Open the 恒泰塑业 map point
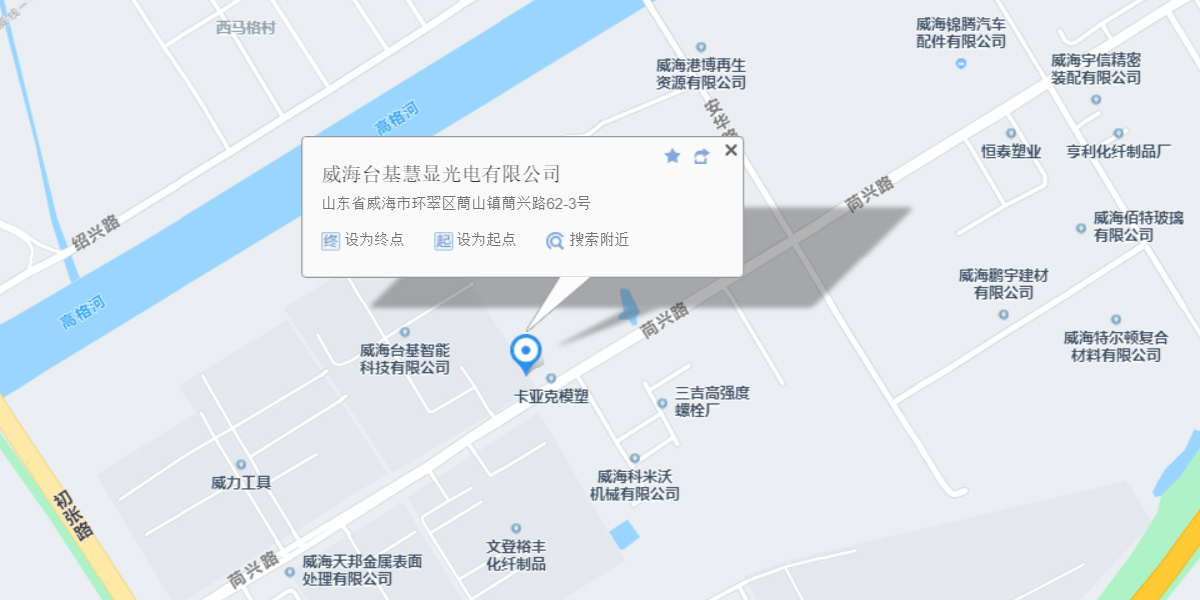The image size is (1200, 600). tap(1011, 133)
